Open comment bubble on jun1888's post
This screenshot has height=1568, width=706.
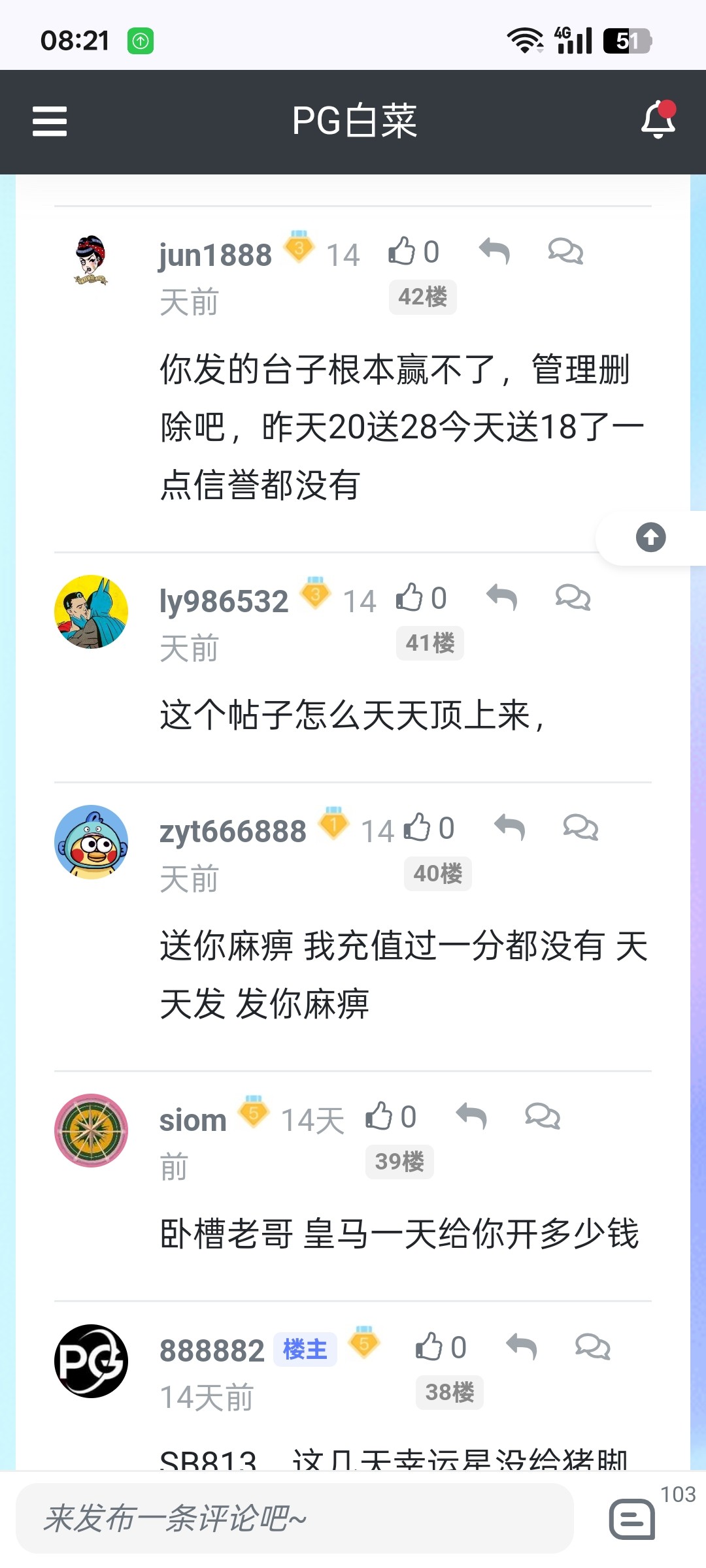pos(565,252)
